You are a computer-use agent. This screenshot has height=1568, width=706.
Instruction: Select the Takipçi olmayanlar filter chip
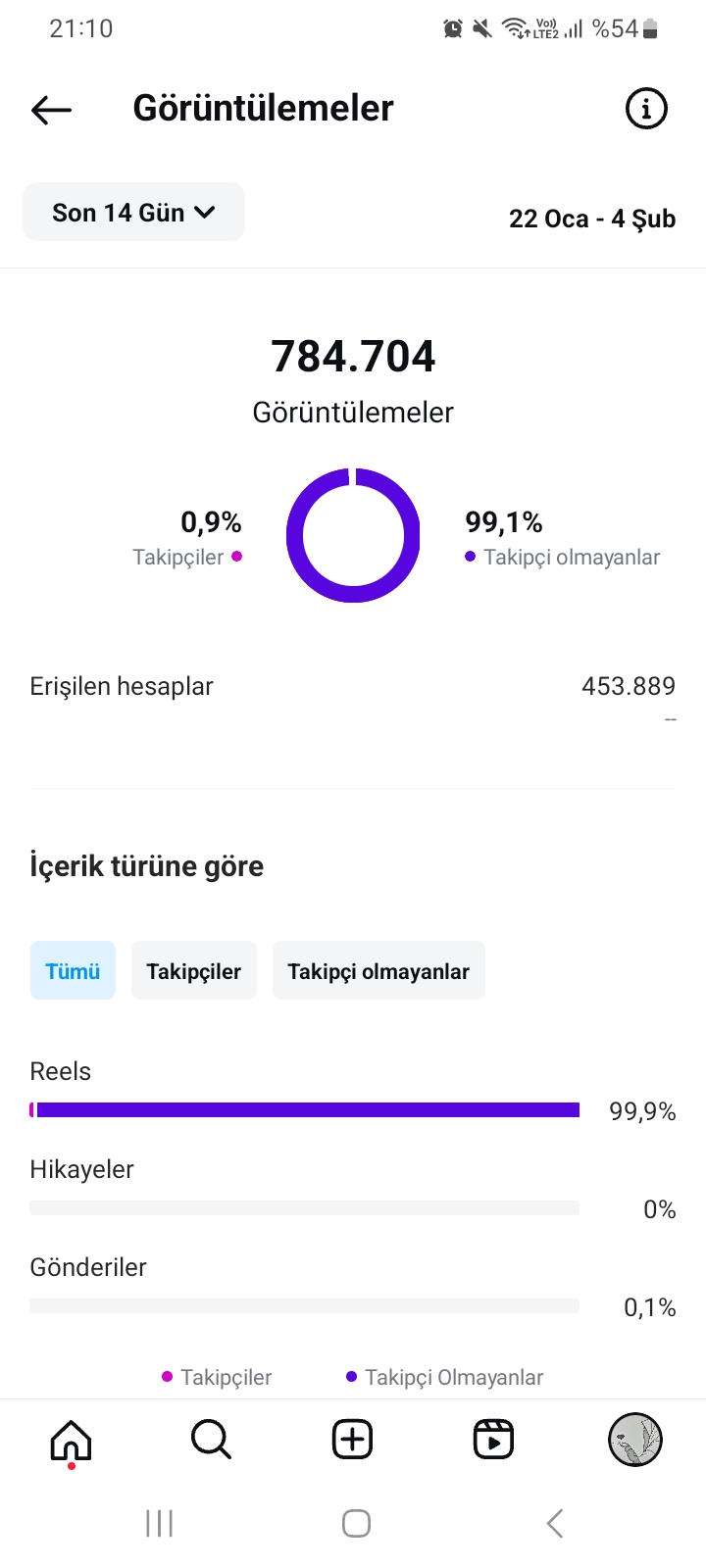point(378,970)
